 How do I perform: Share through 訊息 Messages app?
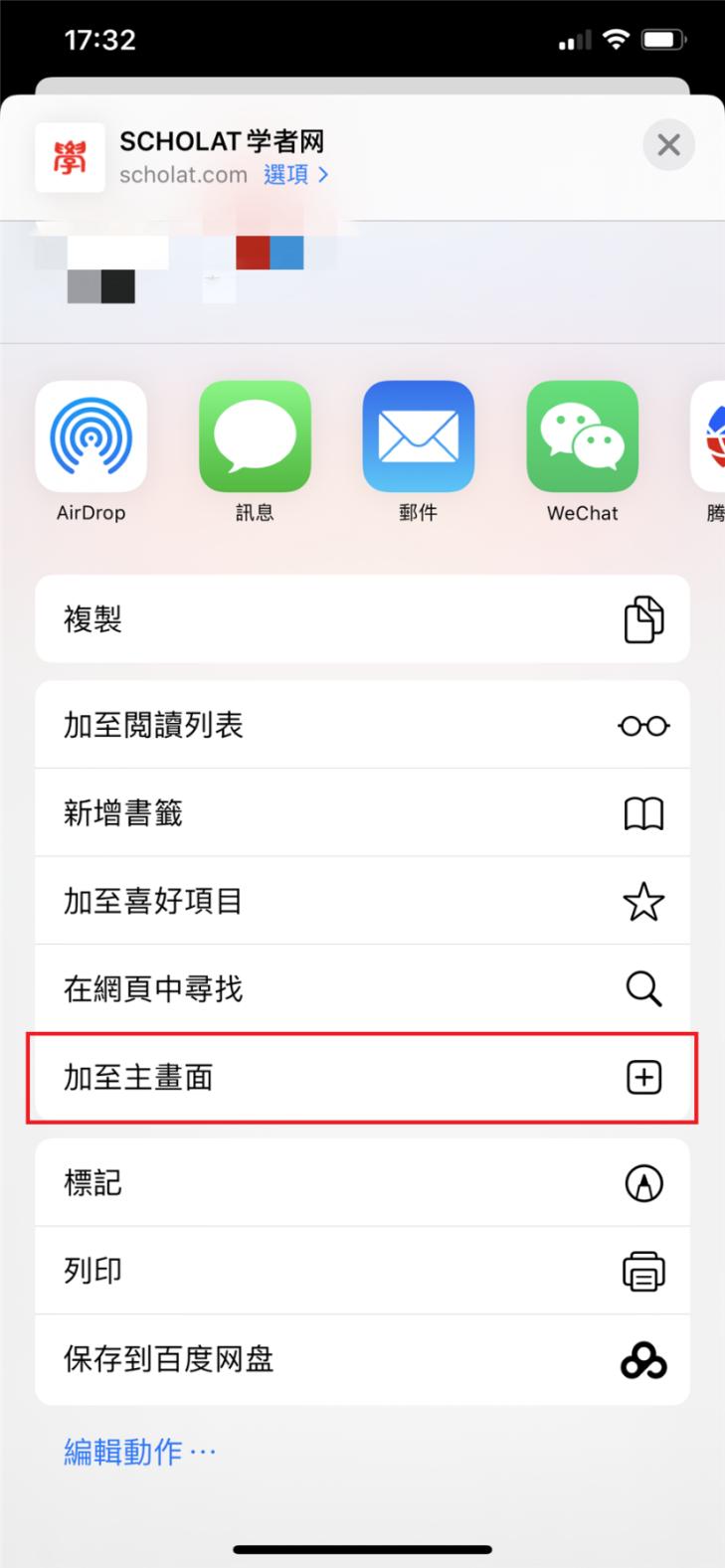click(x=255, y=437)
